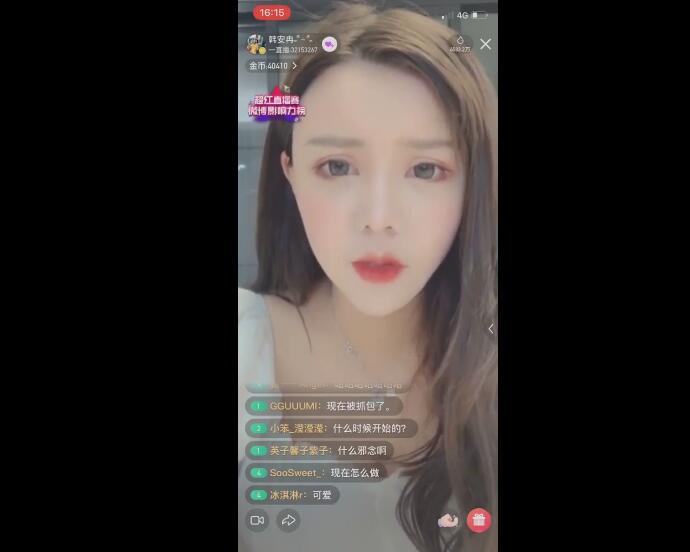
Task: Expand the side panel arrow
Action: point(490,328)
